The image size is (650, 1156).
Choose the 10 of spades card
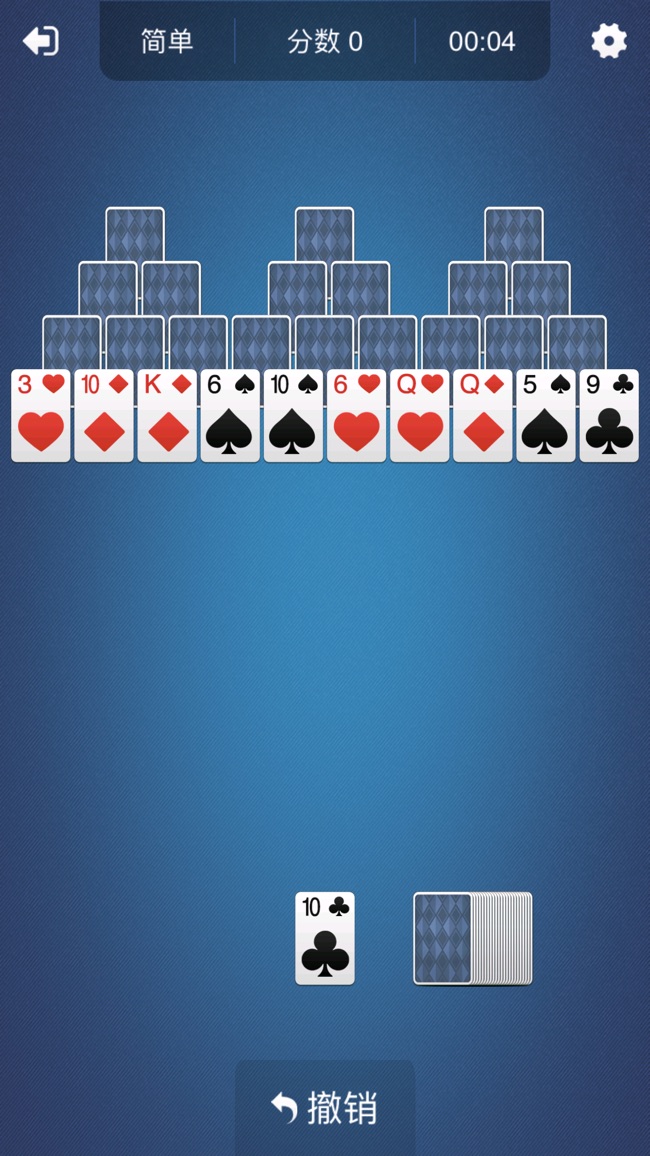(x=293, y=416)
